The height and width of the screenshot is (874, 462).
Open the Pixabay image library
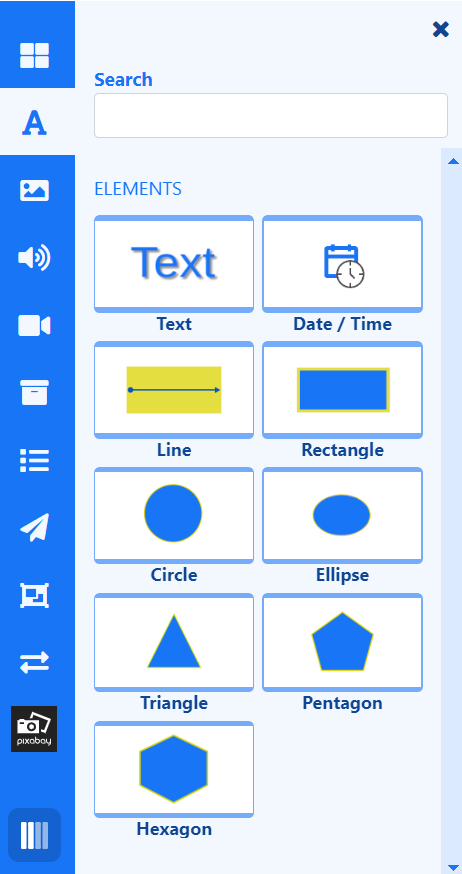tap(34, 729)
